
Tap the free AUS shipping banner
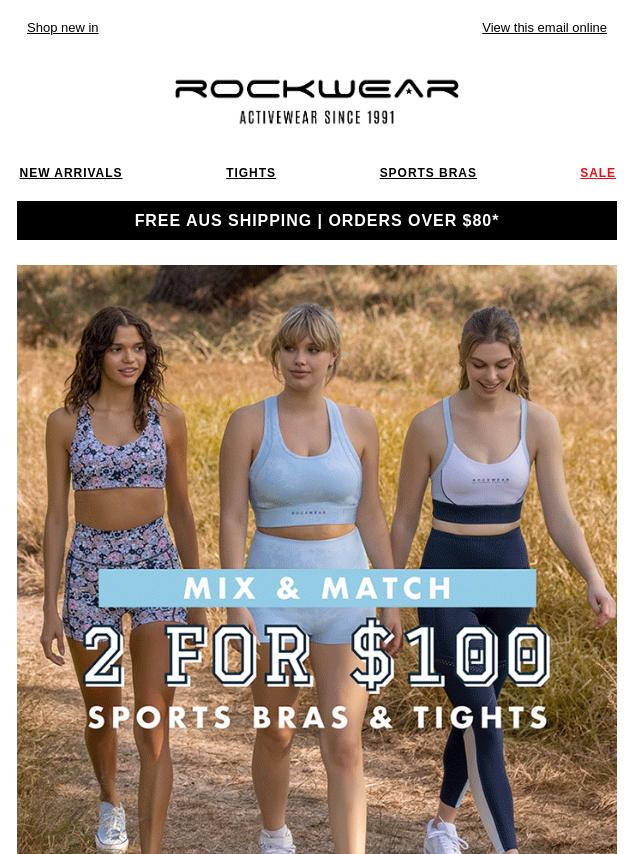pos(317,221)
